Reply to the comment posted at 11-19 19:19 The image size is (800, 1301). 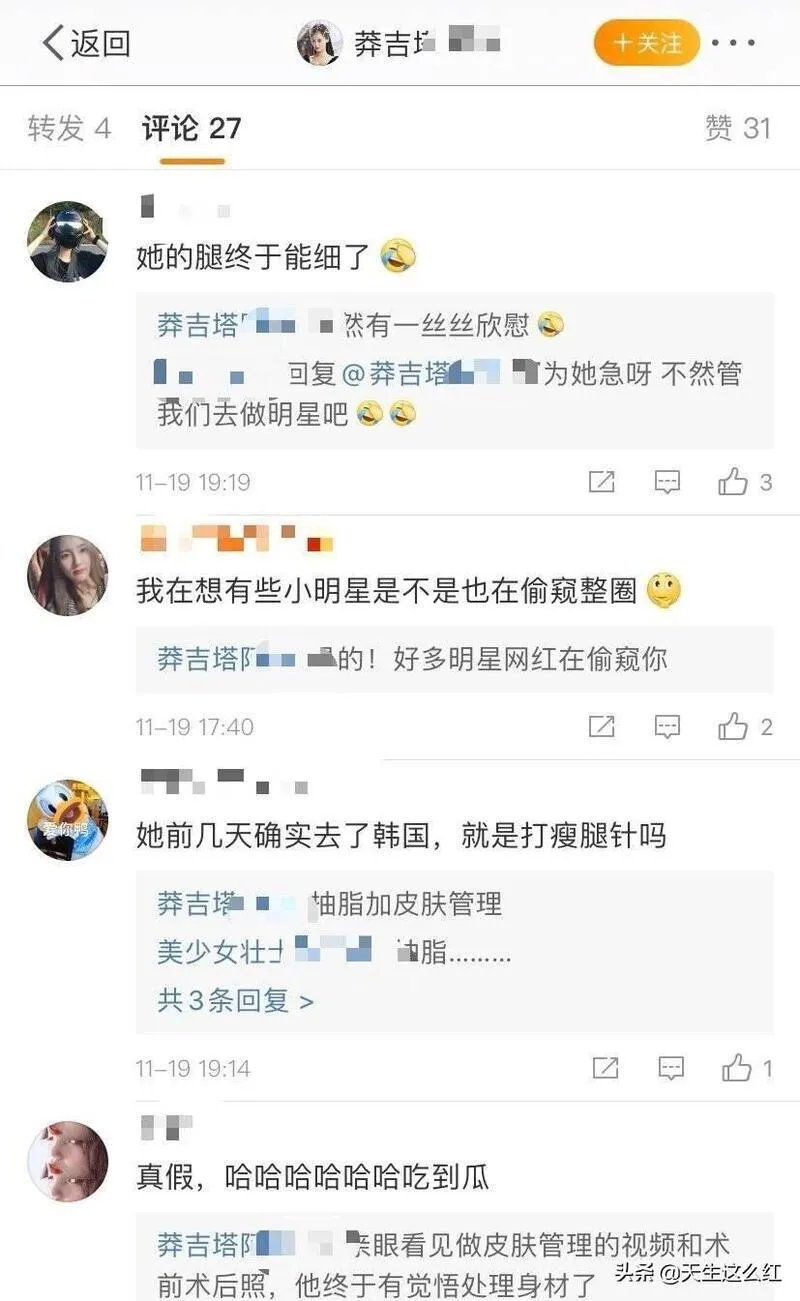tap(667, 482)
